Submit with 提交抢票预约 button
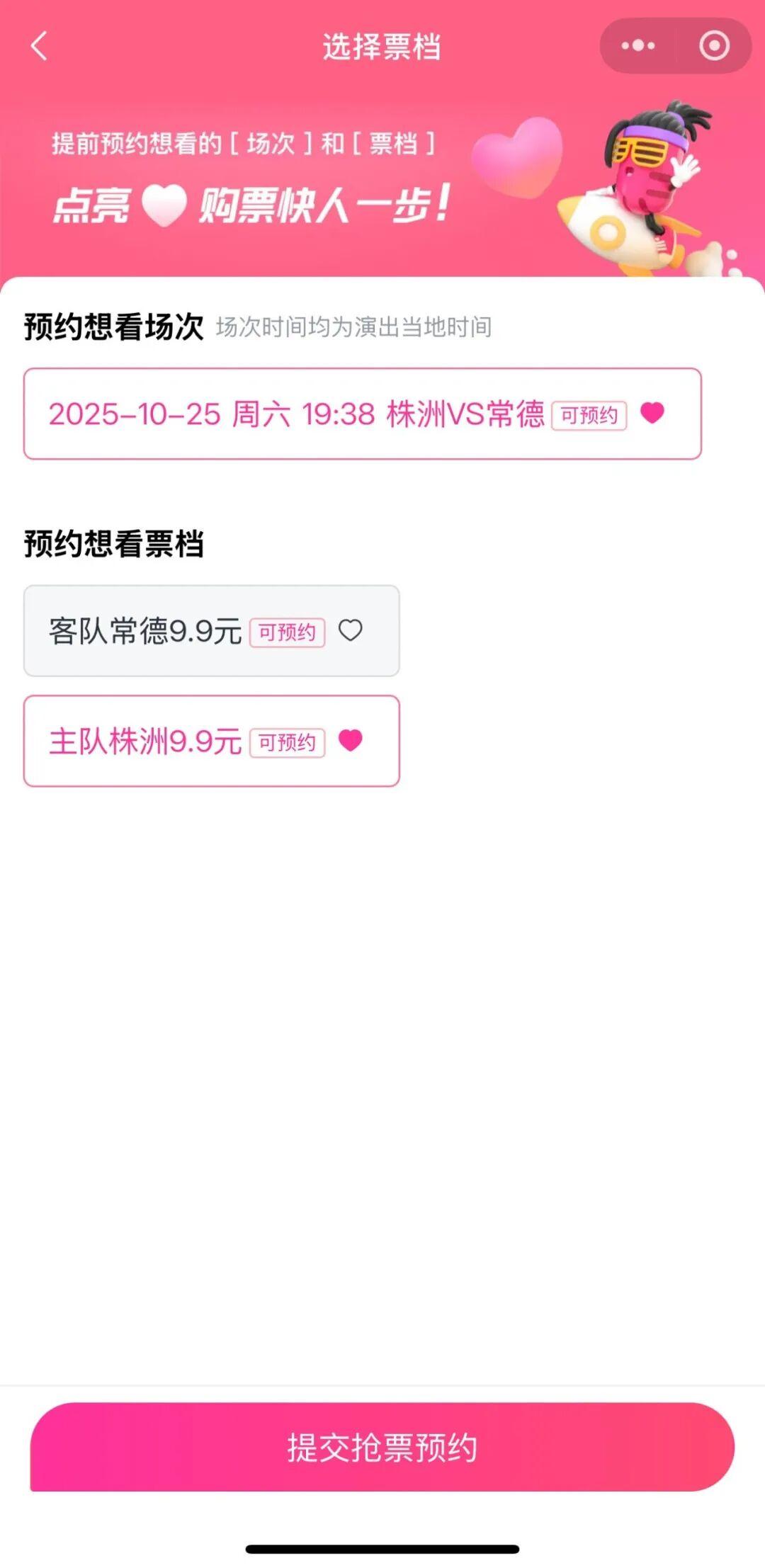 point(382,1447)
